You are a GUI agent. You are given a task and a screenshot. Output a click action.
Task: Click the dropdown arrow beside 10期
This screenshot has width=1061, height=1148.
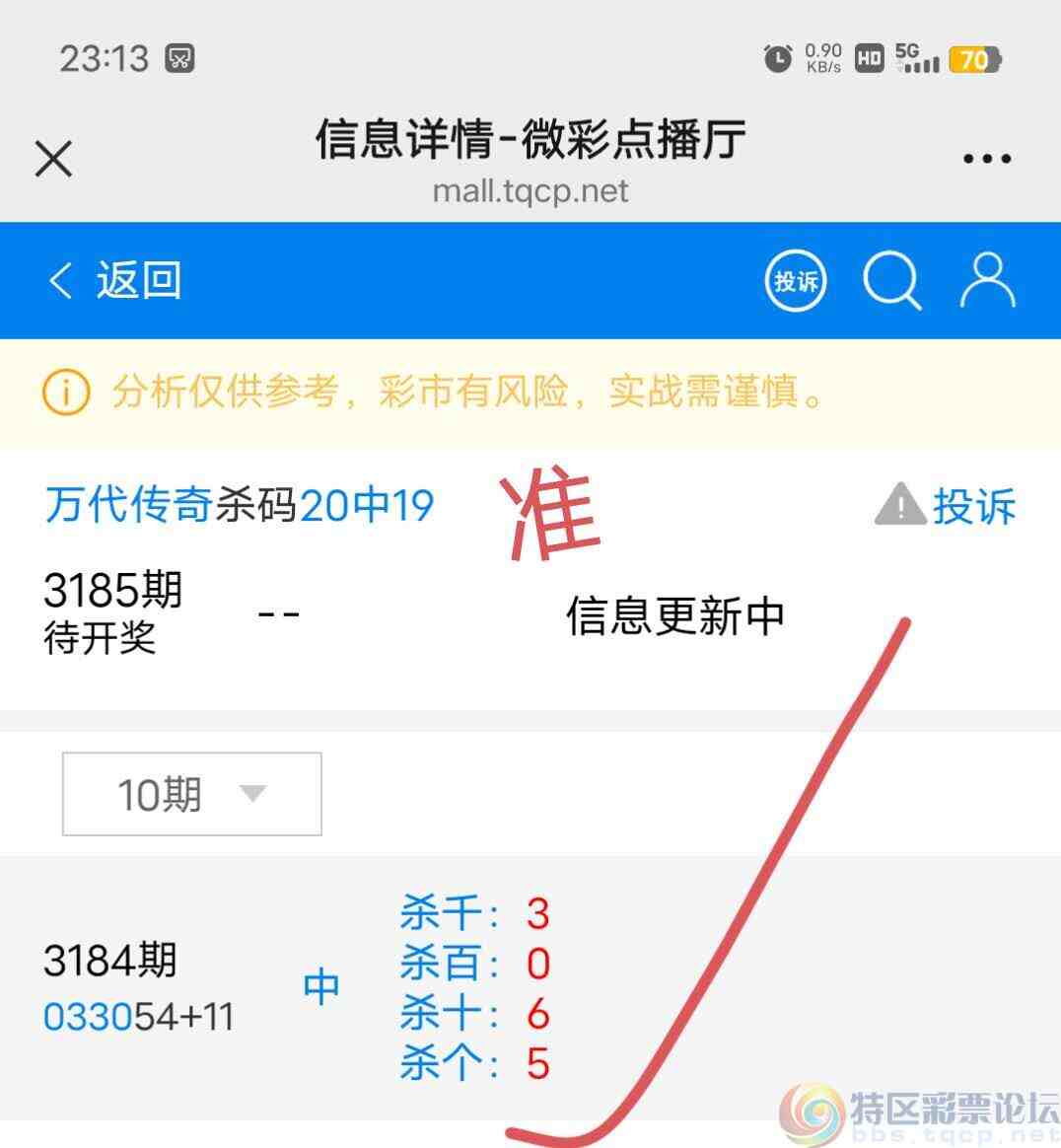[x=252, y=793]
